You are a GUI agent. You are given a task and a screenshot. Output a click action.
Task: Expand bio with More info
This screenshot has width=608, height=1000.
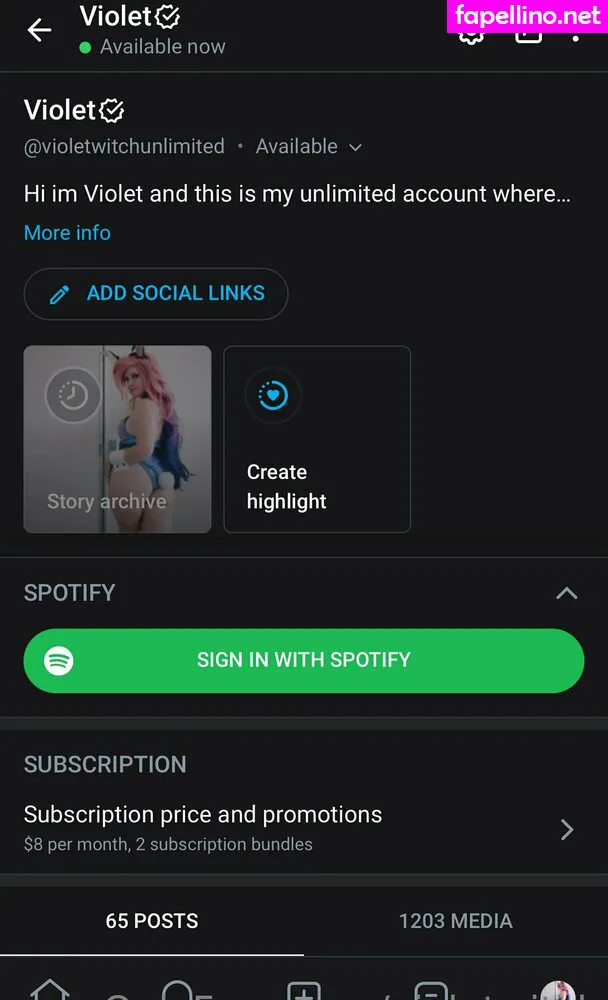67,233
